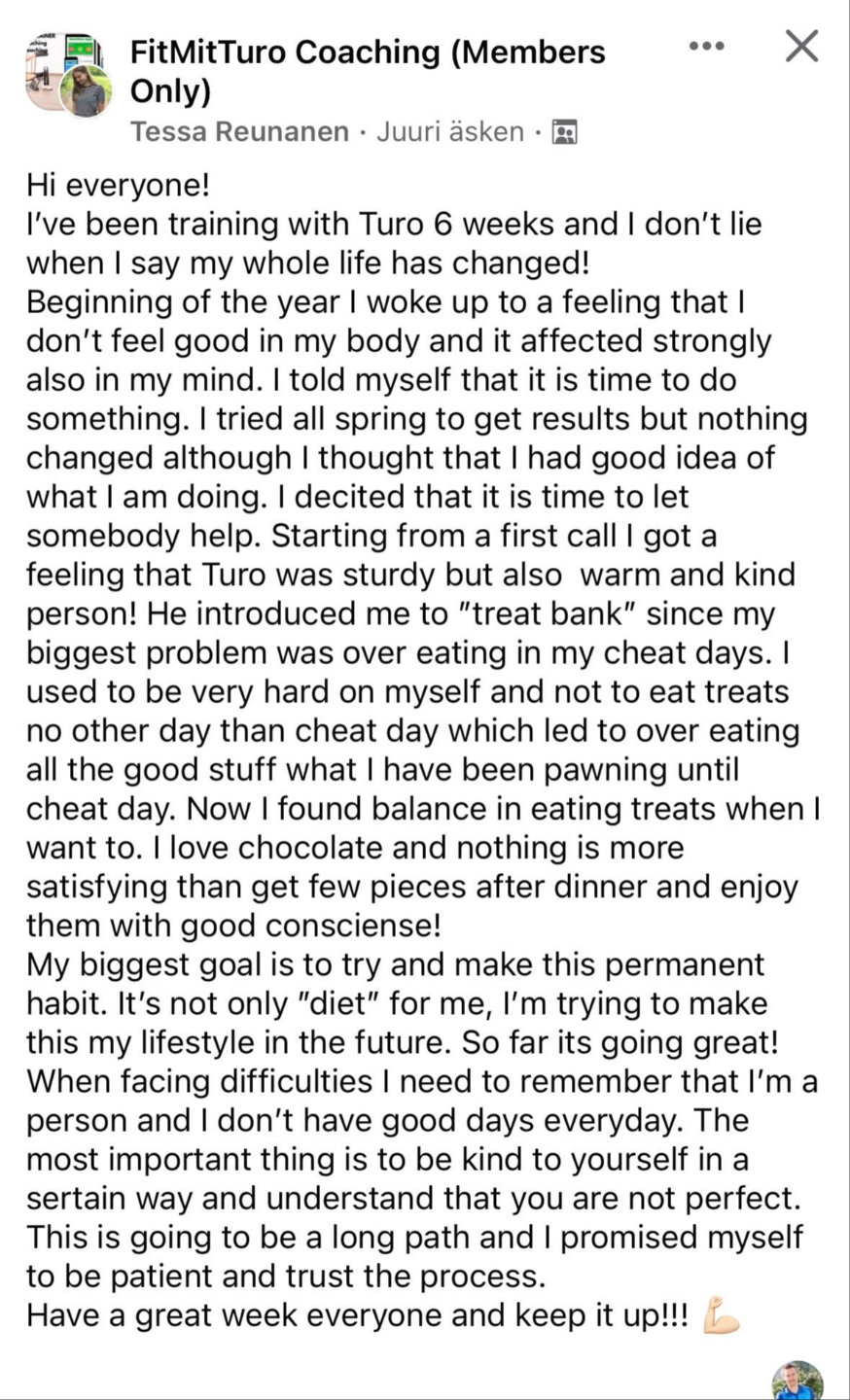Viewport: 850px width, 1400px height.
Task: Open Tessa Reunanen's profile
Action: [x=239, y=131]
